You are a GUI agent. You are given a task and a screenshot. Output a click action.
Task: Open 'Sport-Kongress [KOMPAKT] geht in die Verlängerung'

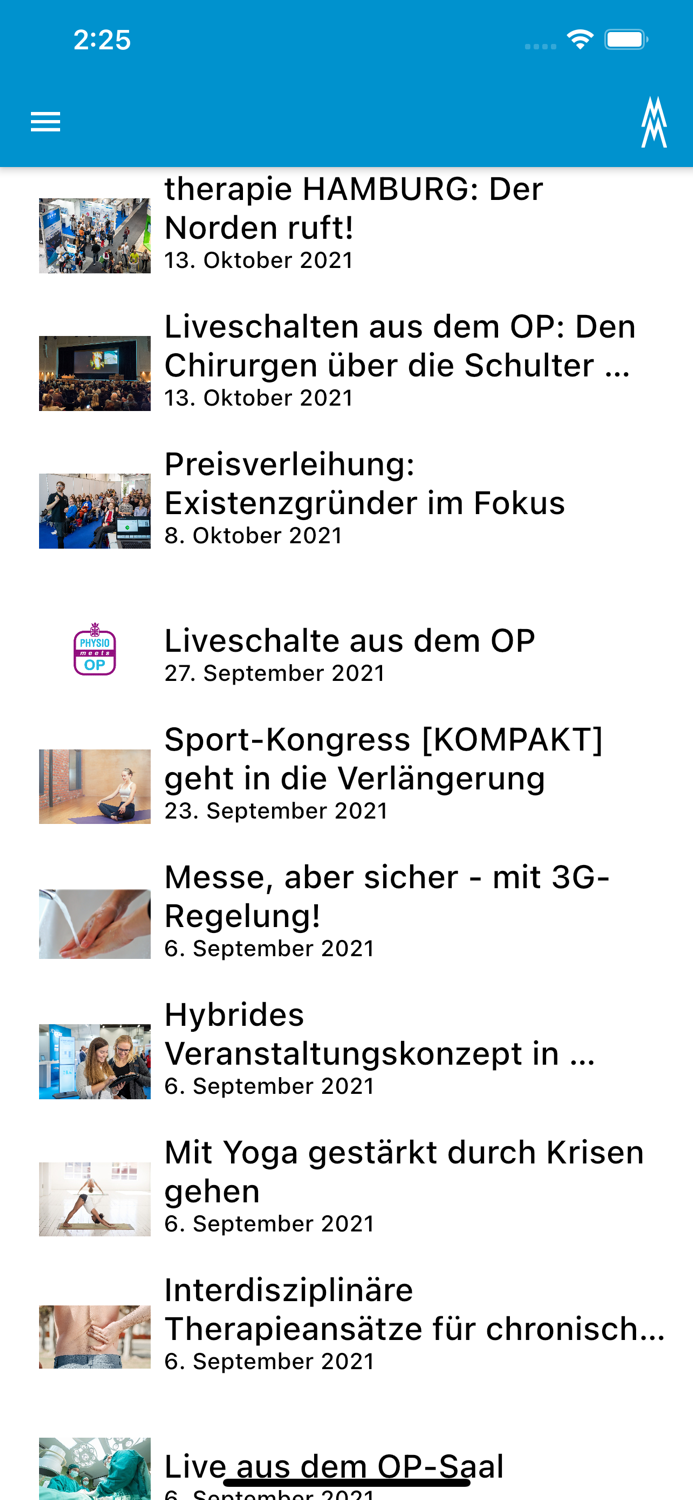pyautogui.click(x=383, y=774)
